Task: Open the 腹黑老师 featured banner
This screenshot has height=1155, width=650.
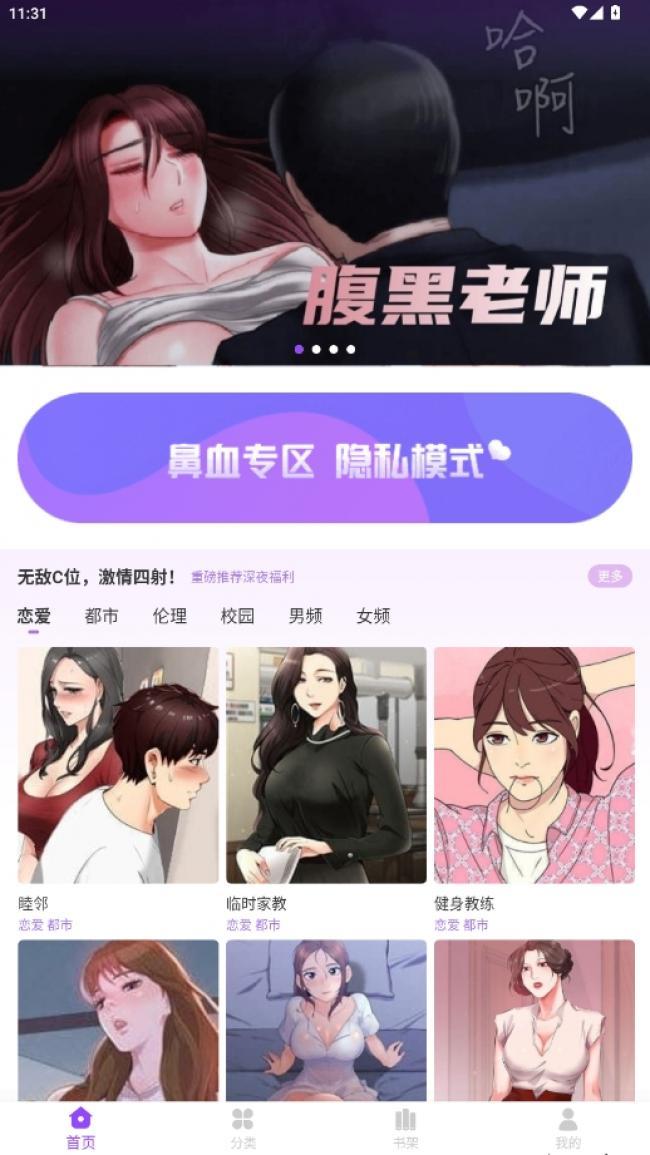Action: [x=325, y=200]
